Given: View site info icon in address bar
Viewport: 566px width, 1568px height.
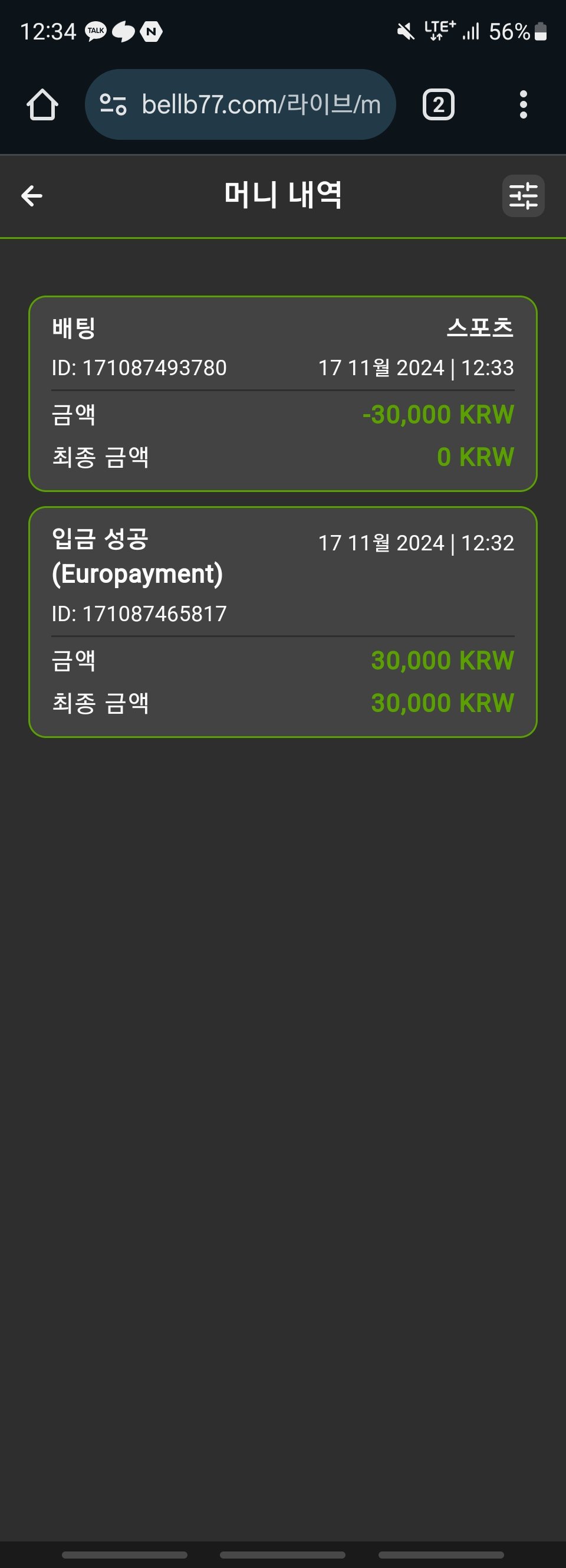Looking at the screenshot, I should (113, 104).
